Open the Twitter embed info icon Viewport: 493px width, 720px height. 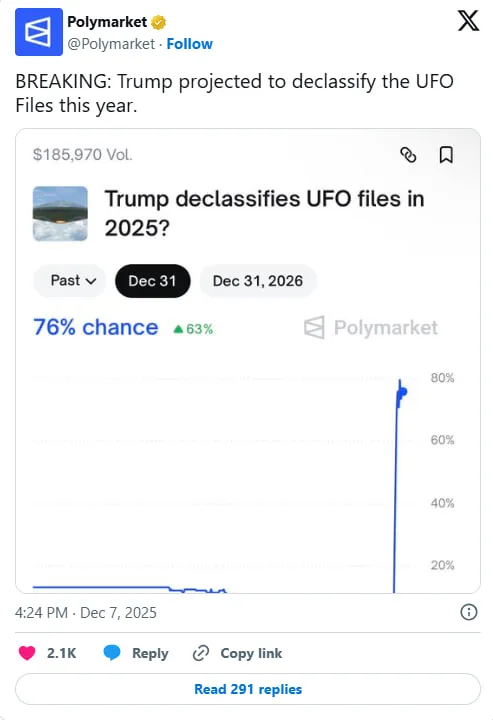[x=469, y=612]
